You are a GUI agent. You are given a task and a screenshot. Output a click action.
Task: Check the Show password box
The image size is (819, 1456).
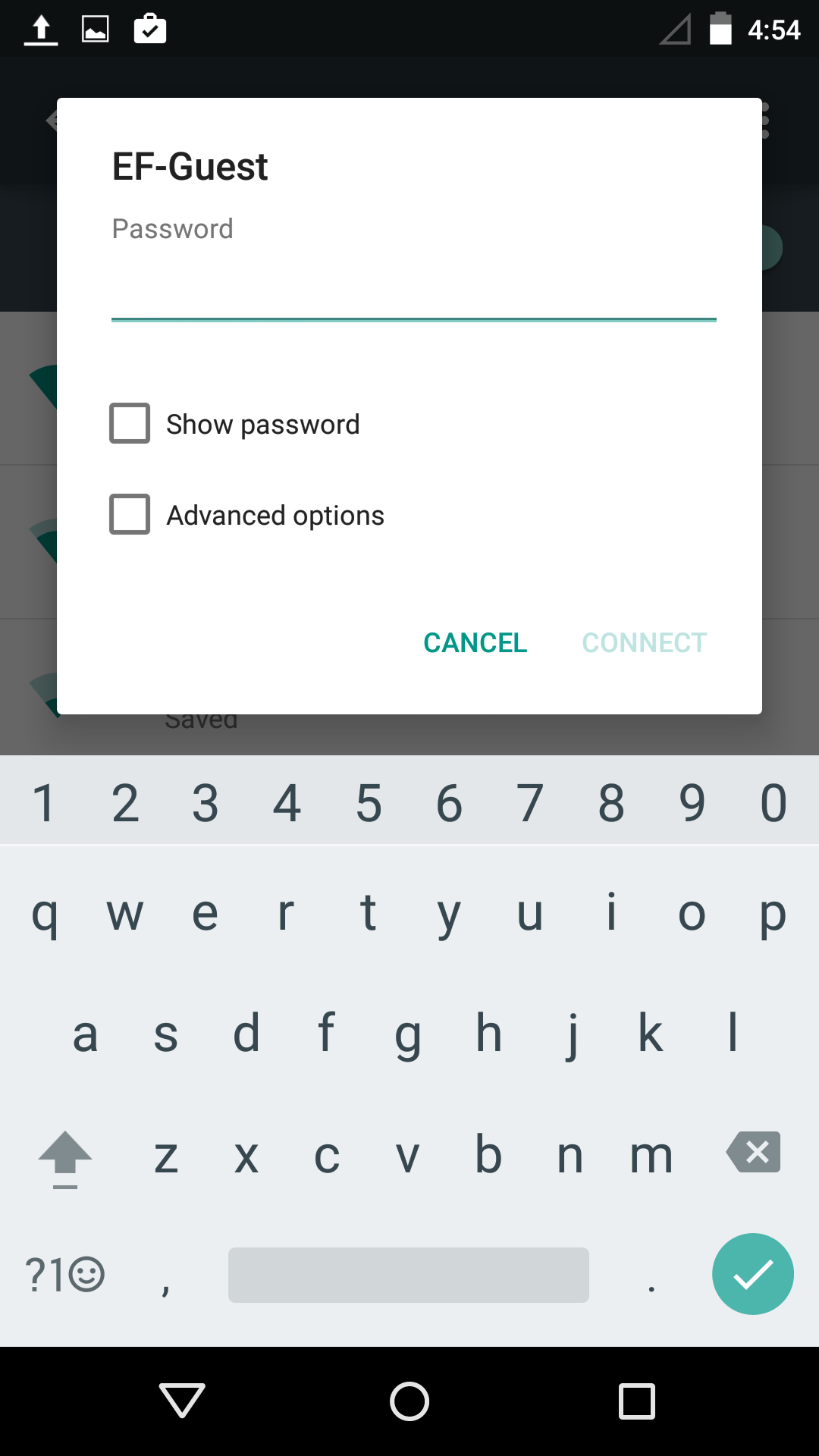[x=130, y=423]
